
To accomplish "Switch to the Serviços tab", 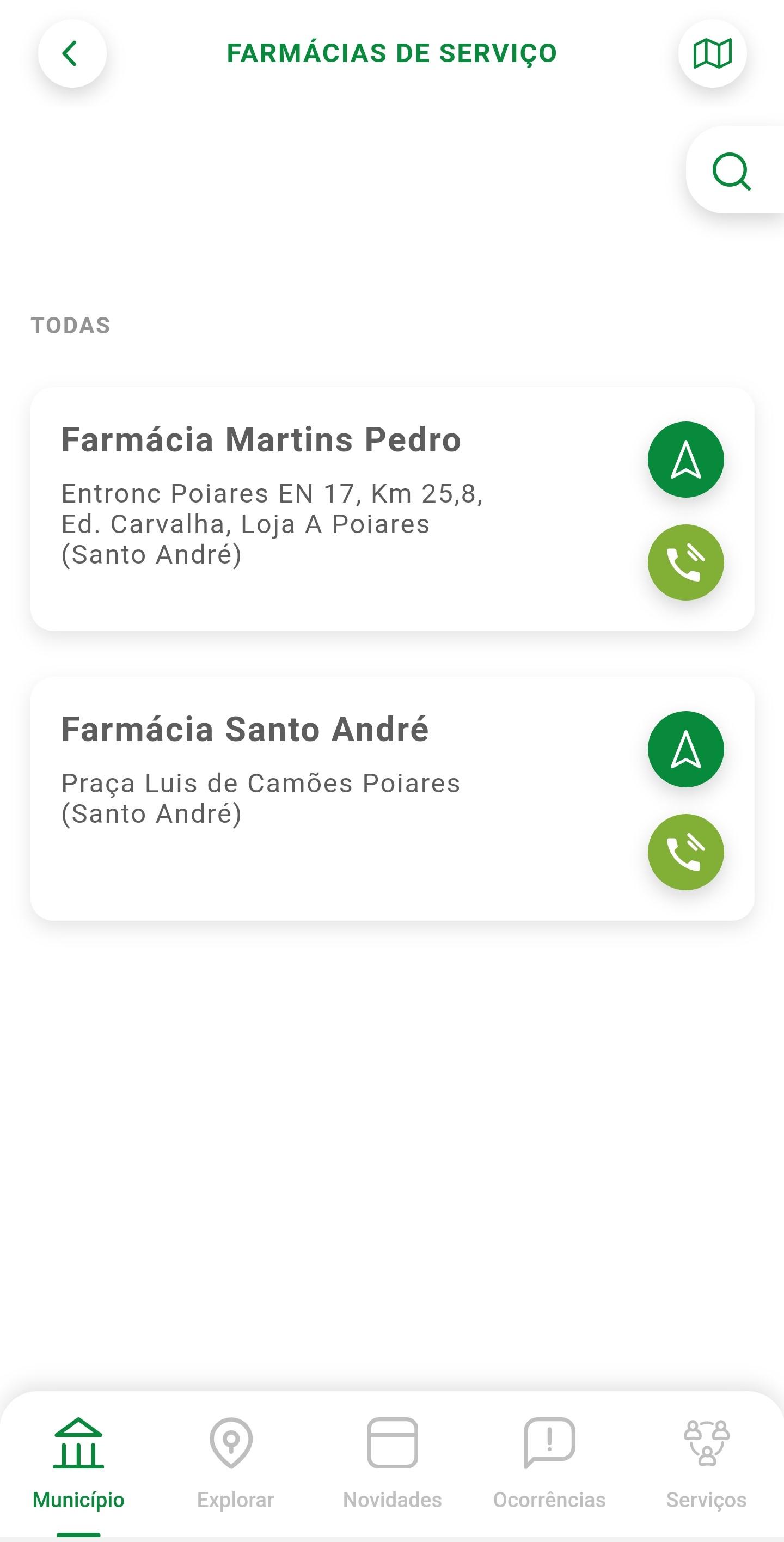I will [706, 1464].
